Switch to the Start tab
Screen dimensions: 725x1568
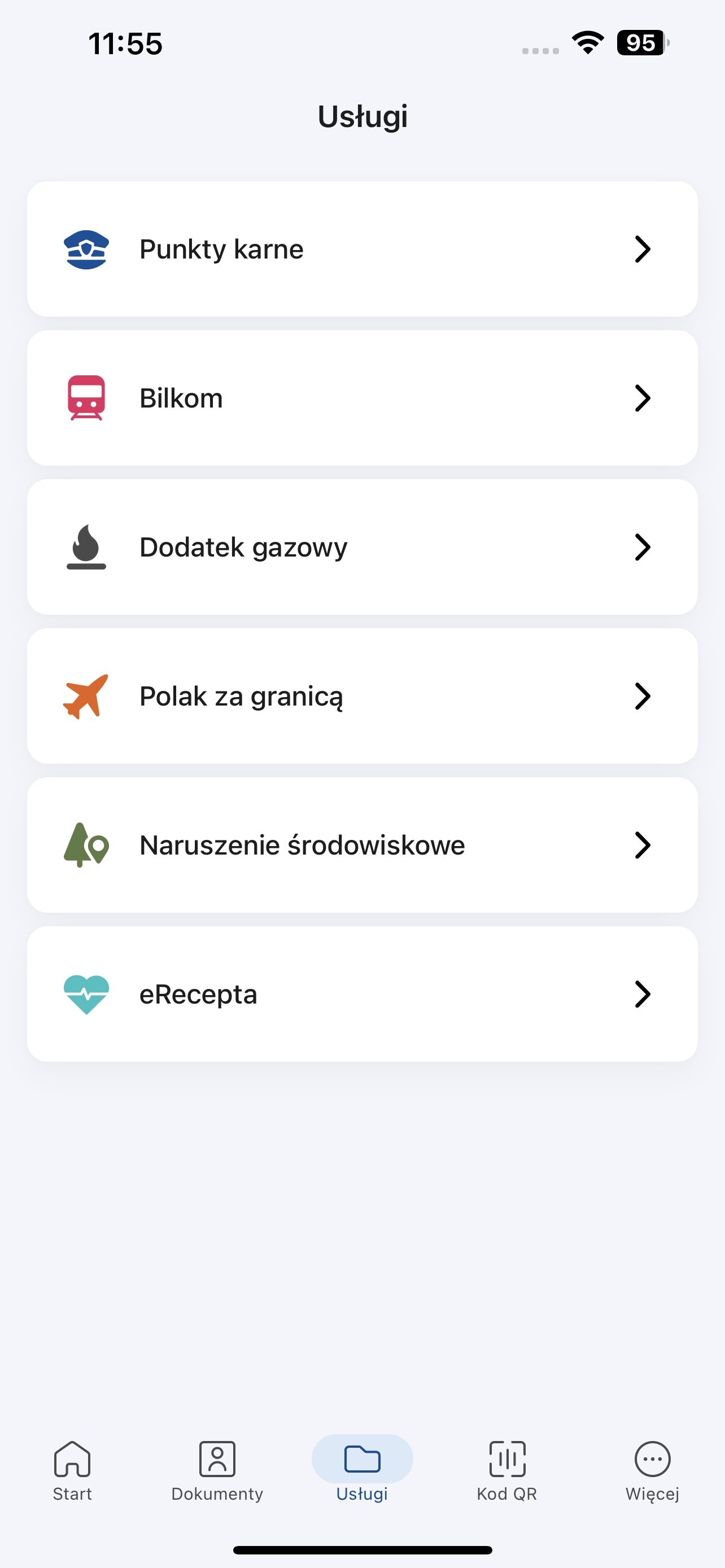[x=72, y=1471]
